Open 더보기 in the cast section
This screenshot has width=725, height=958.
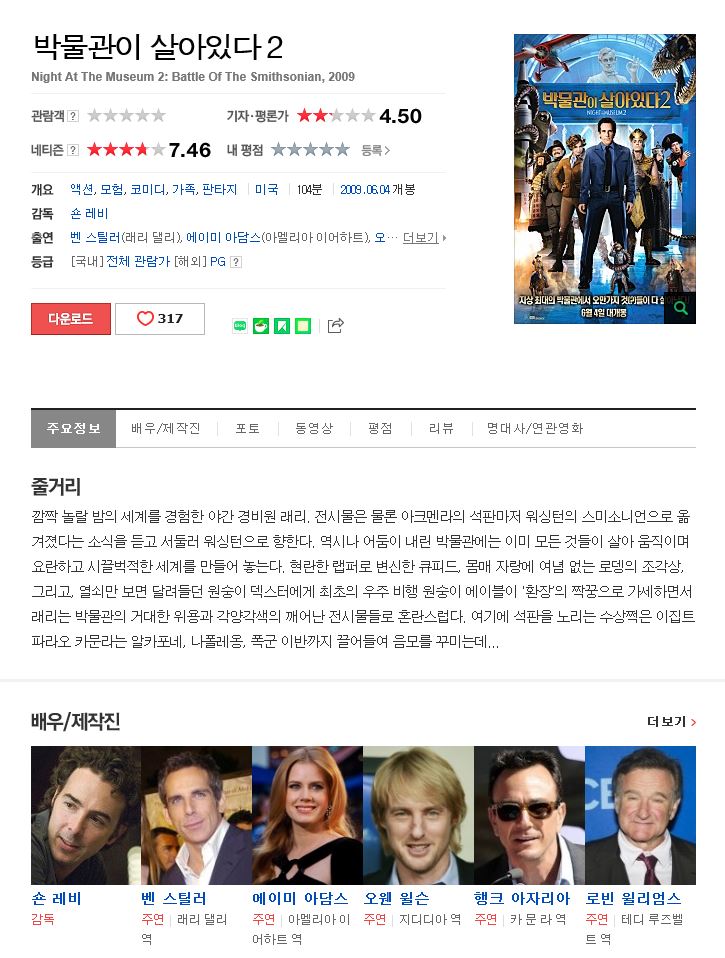coord(671,722)
